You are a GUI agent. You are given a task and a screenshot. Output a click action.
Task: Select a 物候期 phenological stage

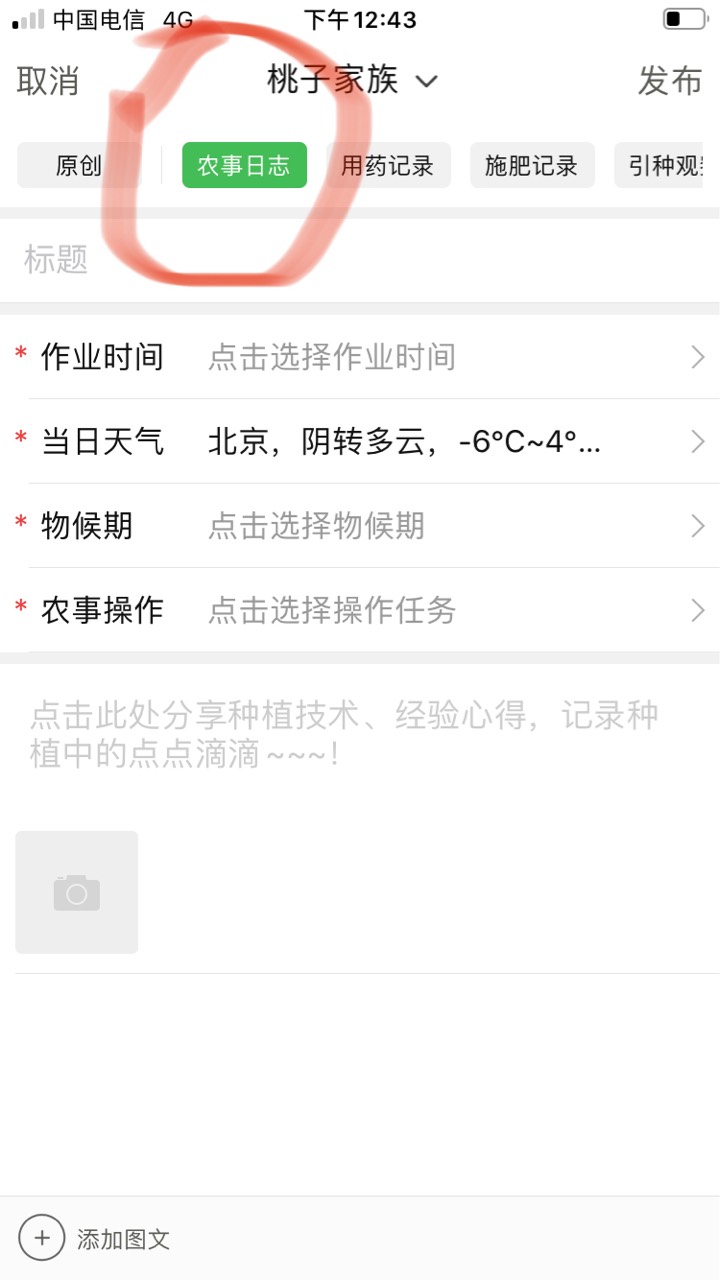pyautogui.click(x=360, y=525)
